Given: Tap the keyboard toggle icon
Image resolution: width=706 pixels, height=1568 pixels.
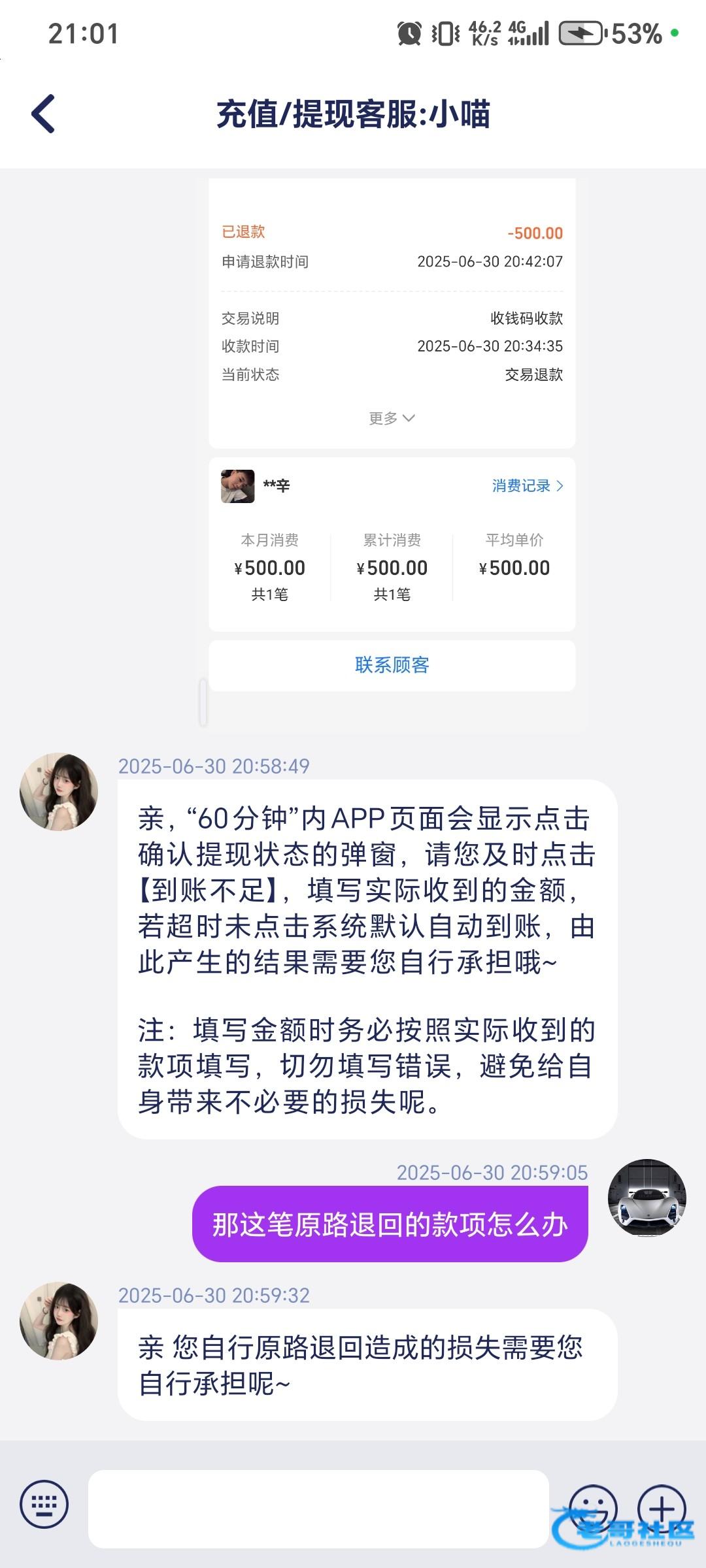Looking at the screenshot, I should pos(44,1505).
